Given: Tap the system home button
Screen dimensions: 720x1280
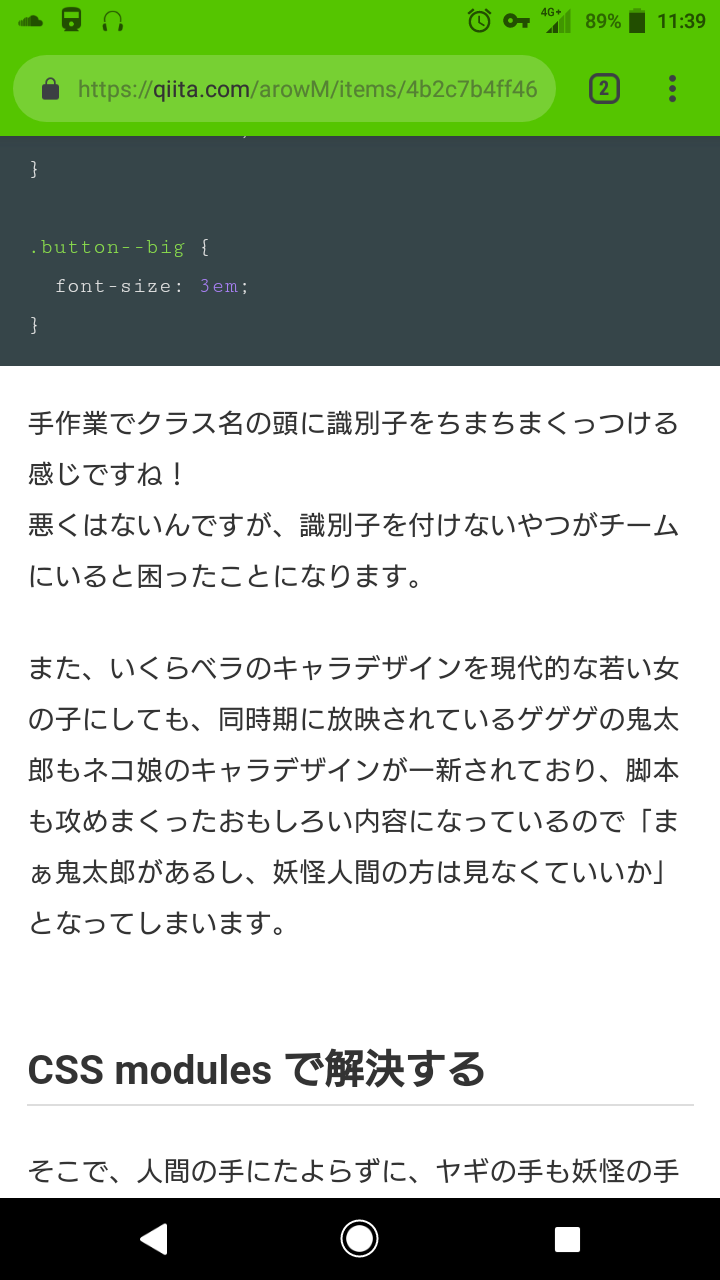Looking at the screenshot, I should [x=359, y=1239].
